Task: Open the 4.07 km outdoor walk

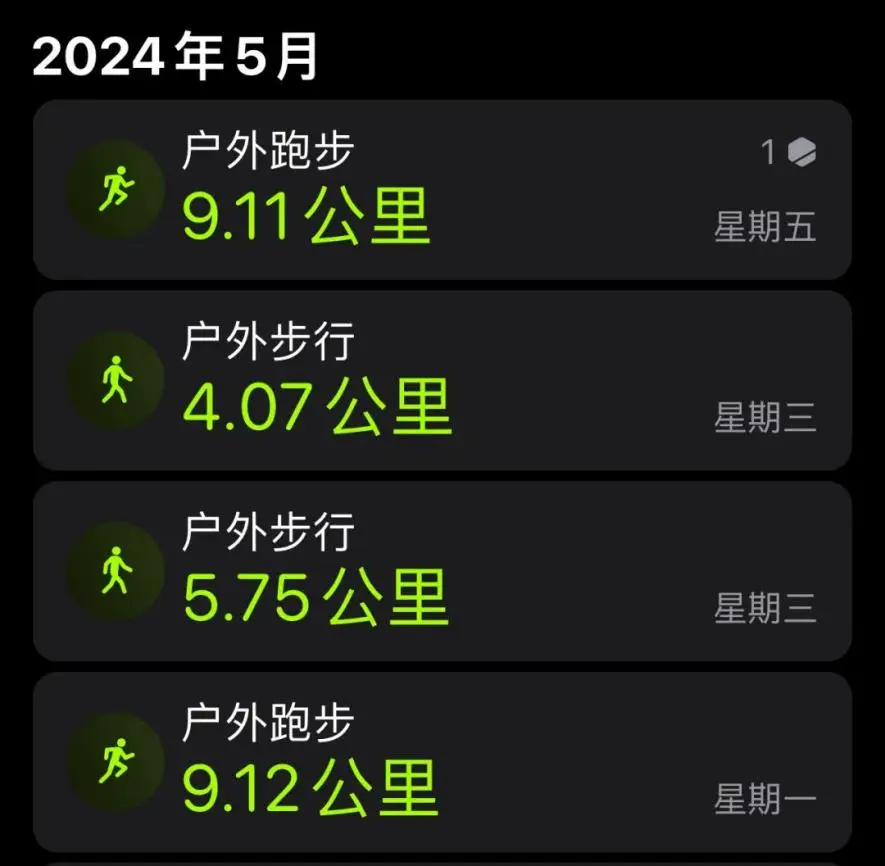Action: coord(442,380)
